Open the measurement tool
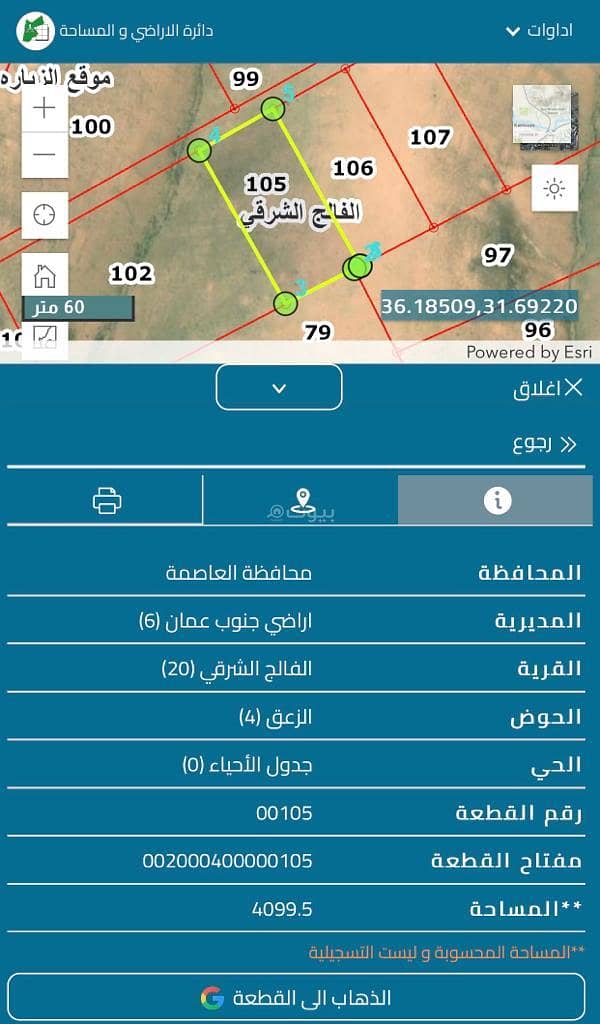The image size is (600, 1024). [x=44, y=340]
